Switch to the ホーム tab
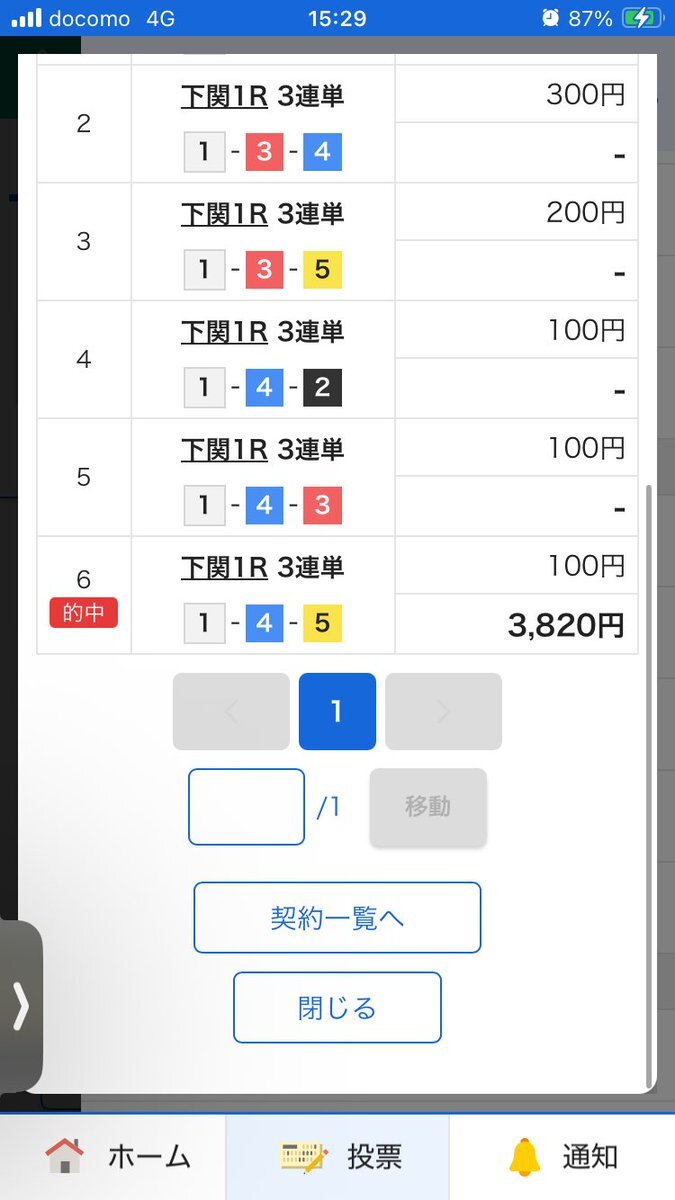The width and height of the screenshot is (675, 1200). (115, 1157)
